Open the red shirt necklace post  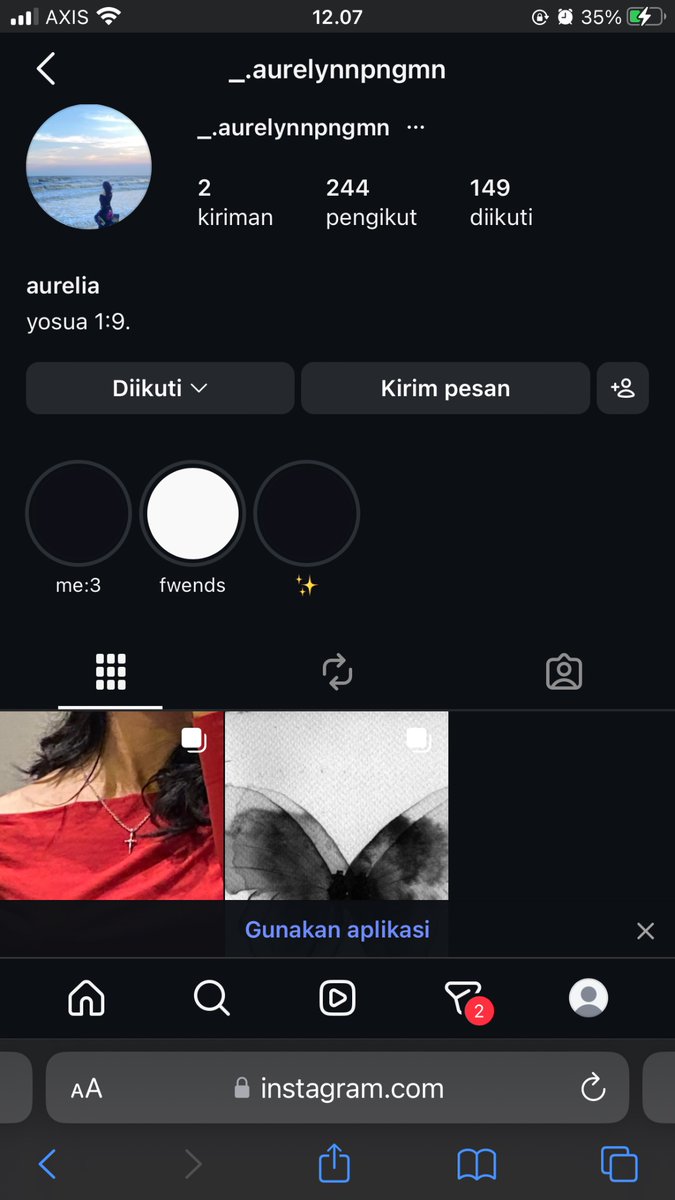111,805
